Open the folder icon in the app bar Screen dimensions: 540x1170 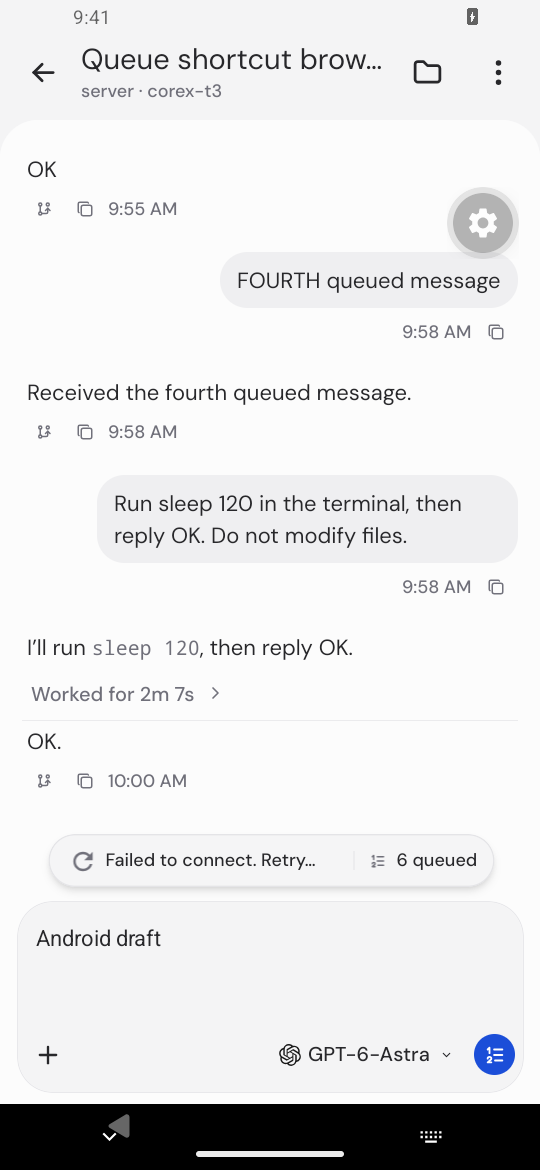click(427, 72)
